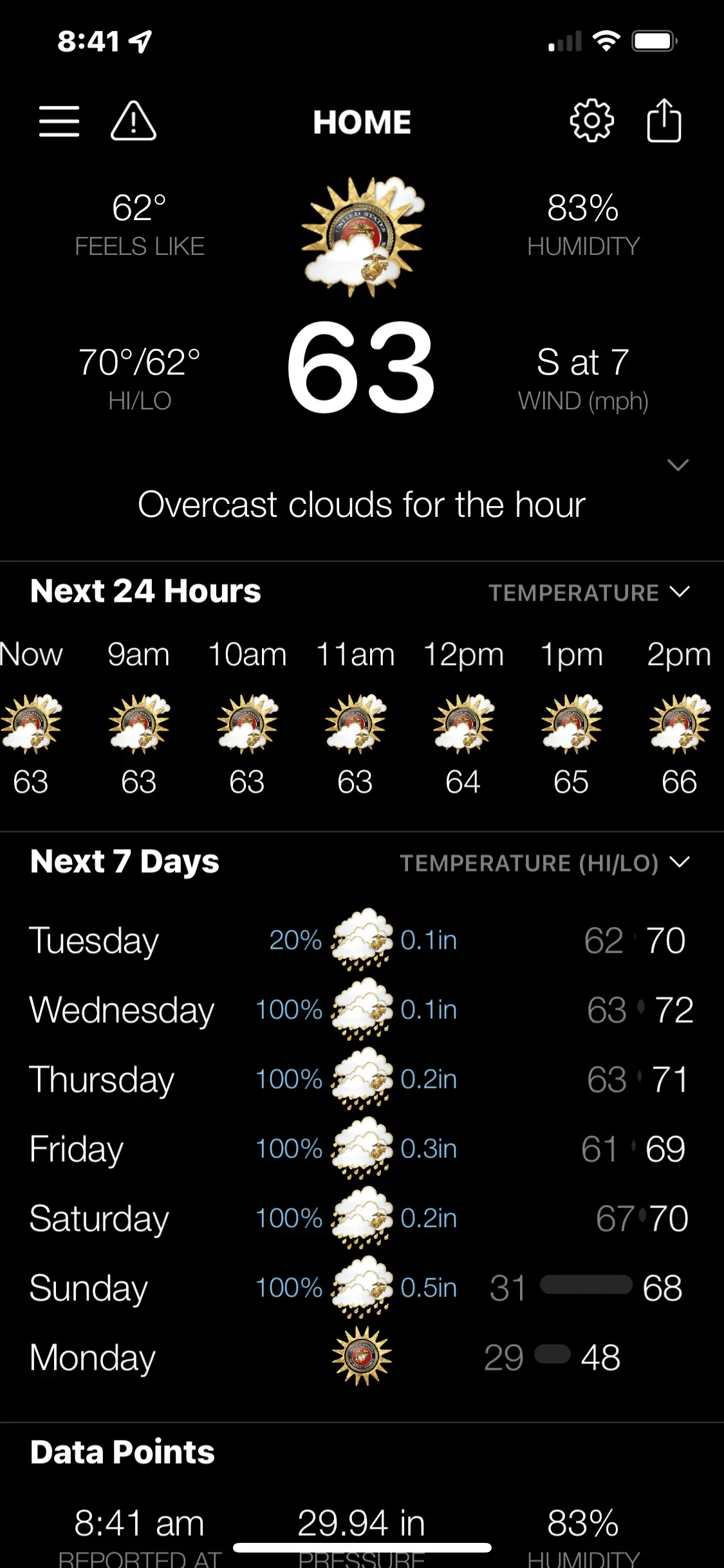View Thursday's forecast details
724x1568 pixels.
(360, 1079)
